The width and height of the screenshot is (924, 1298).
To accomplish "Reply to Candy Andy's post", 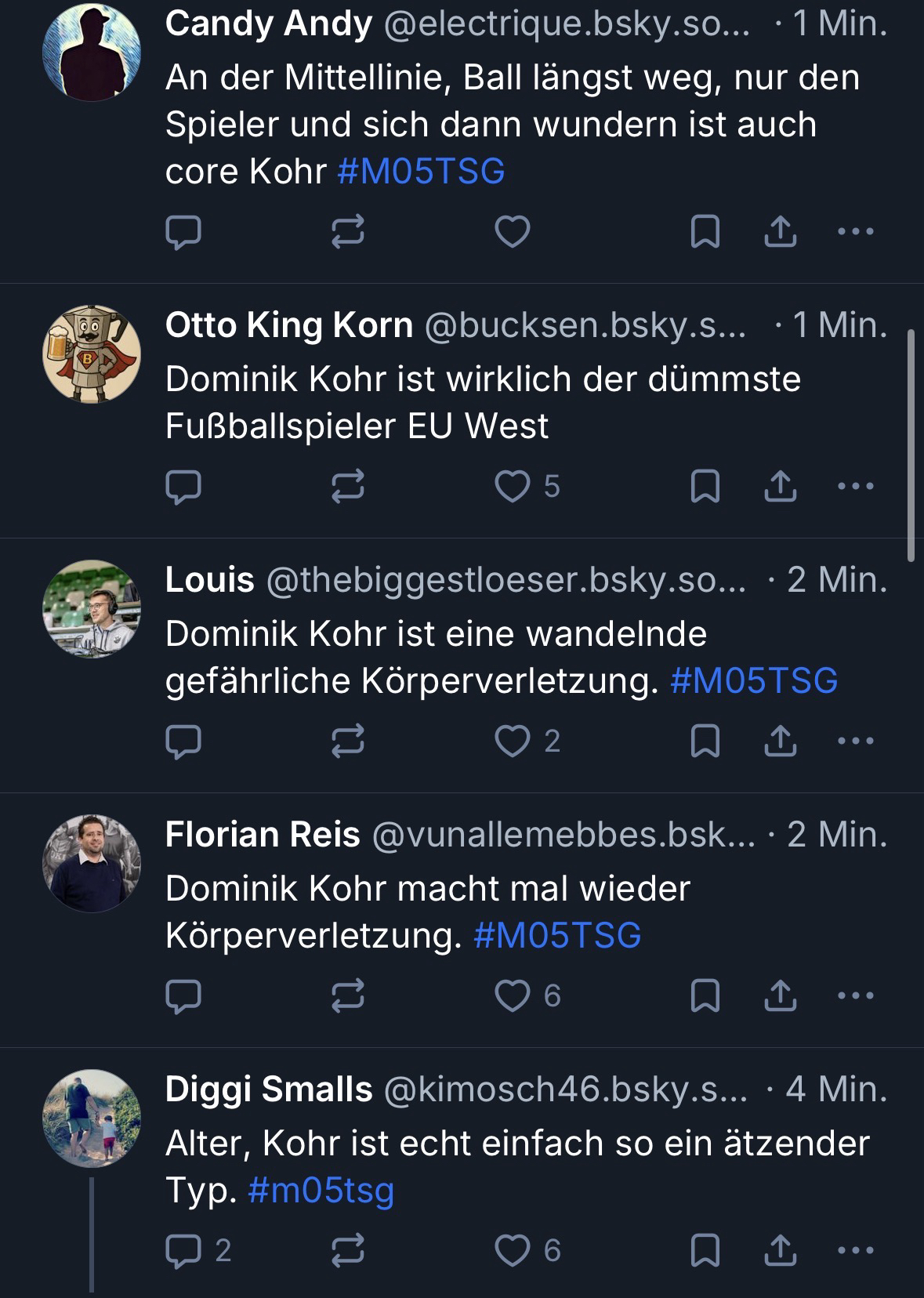I will [184, 231].
